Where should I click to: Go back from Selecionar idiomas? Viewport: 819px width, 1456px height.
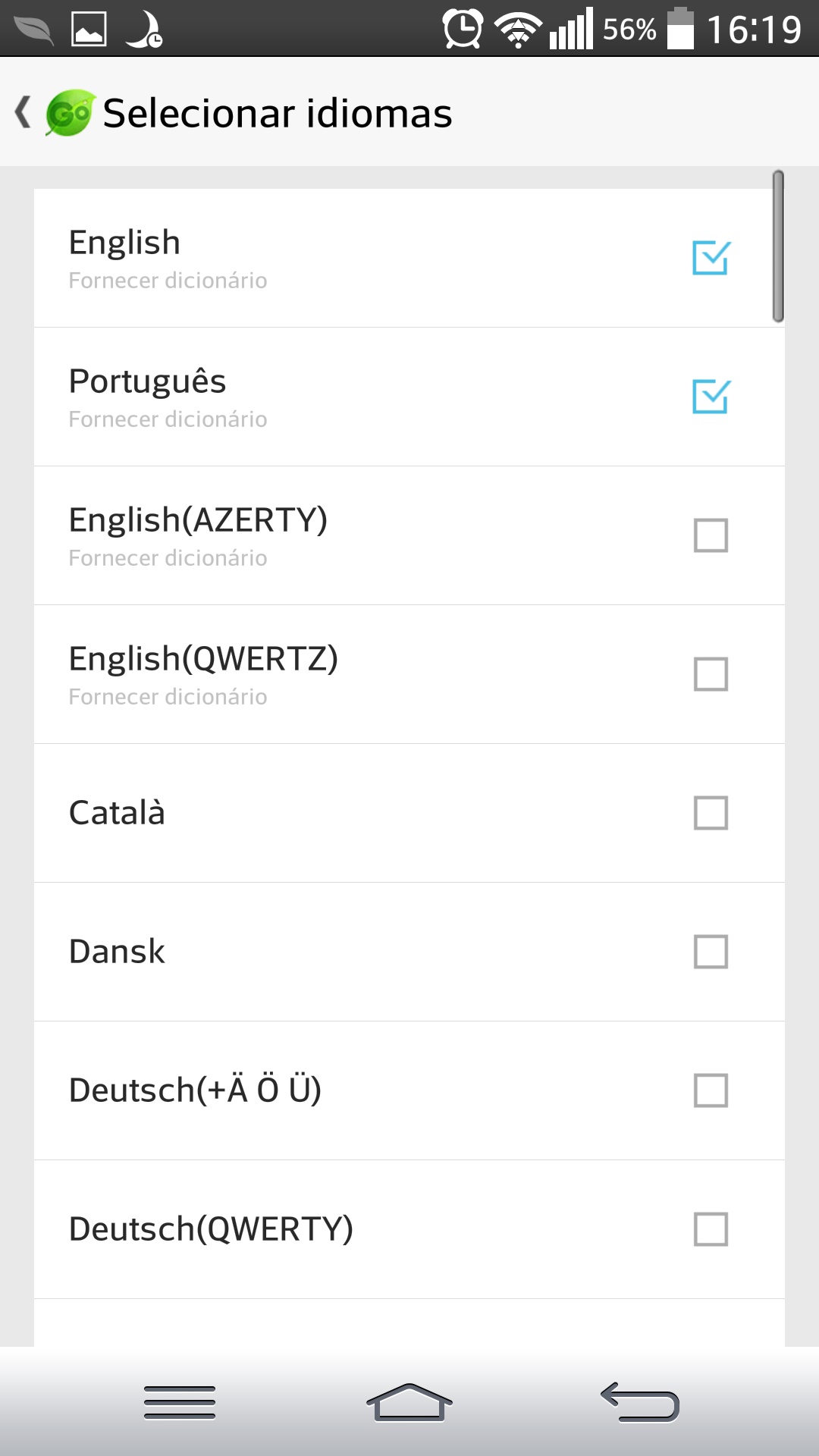(x=23, y=112)
